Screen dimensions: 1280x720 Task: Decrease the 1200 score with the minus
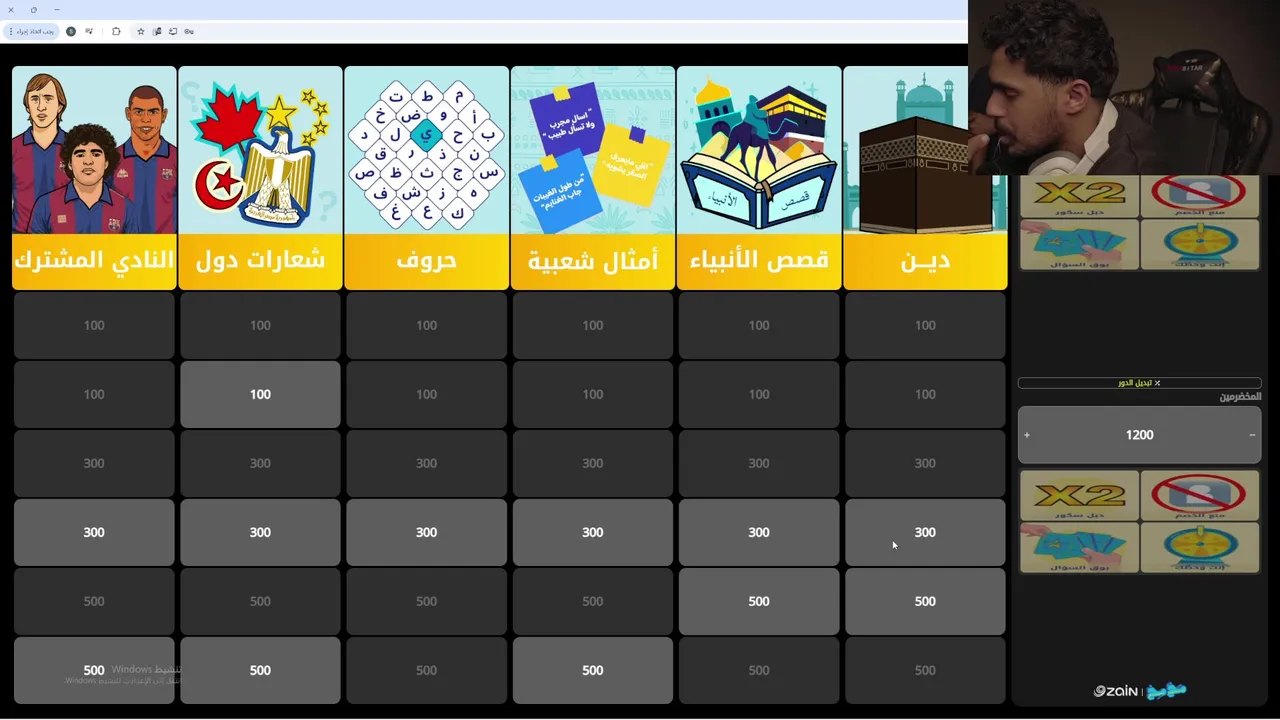(x=1252, y=435)
